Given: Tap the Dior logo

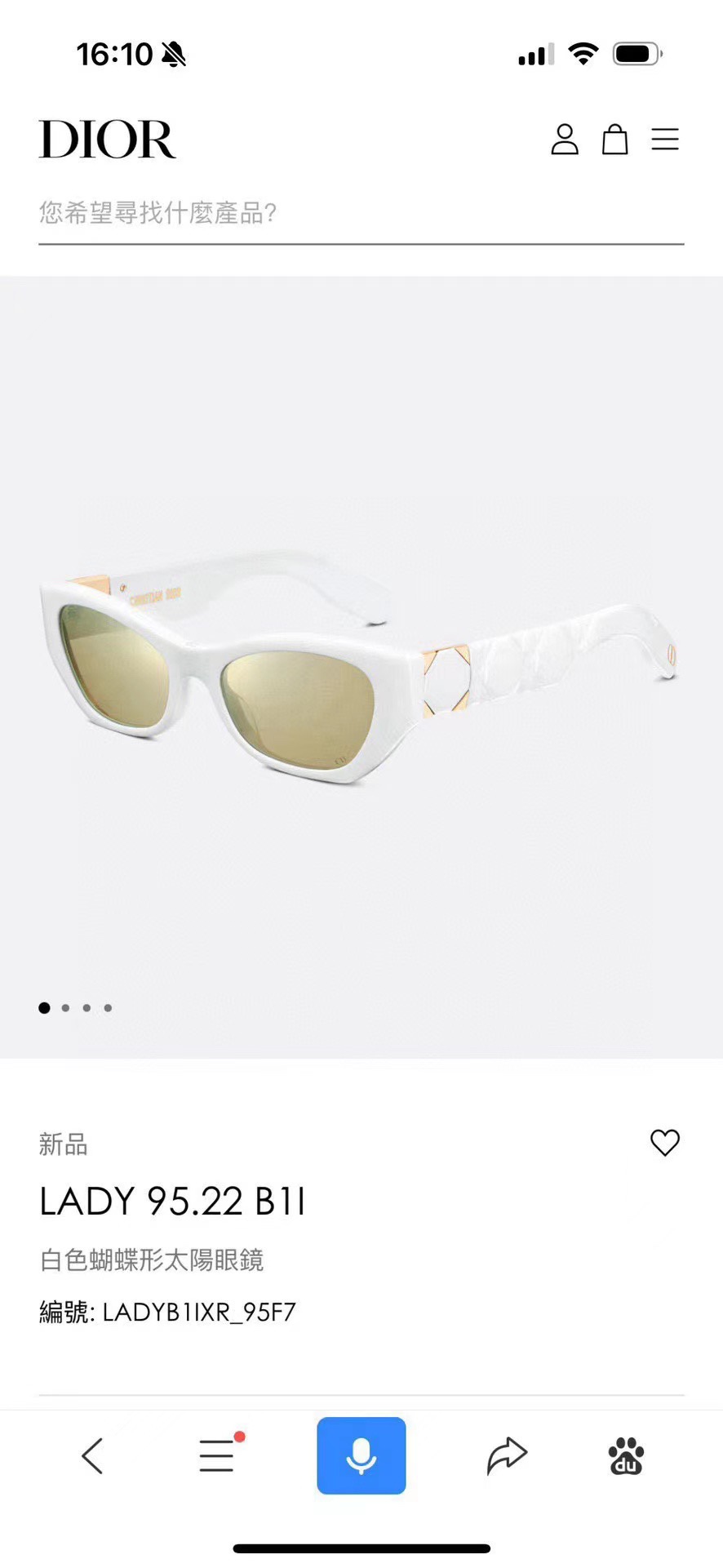Looking at the screenshot, I should [x=107, y=140].
